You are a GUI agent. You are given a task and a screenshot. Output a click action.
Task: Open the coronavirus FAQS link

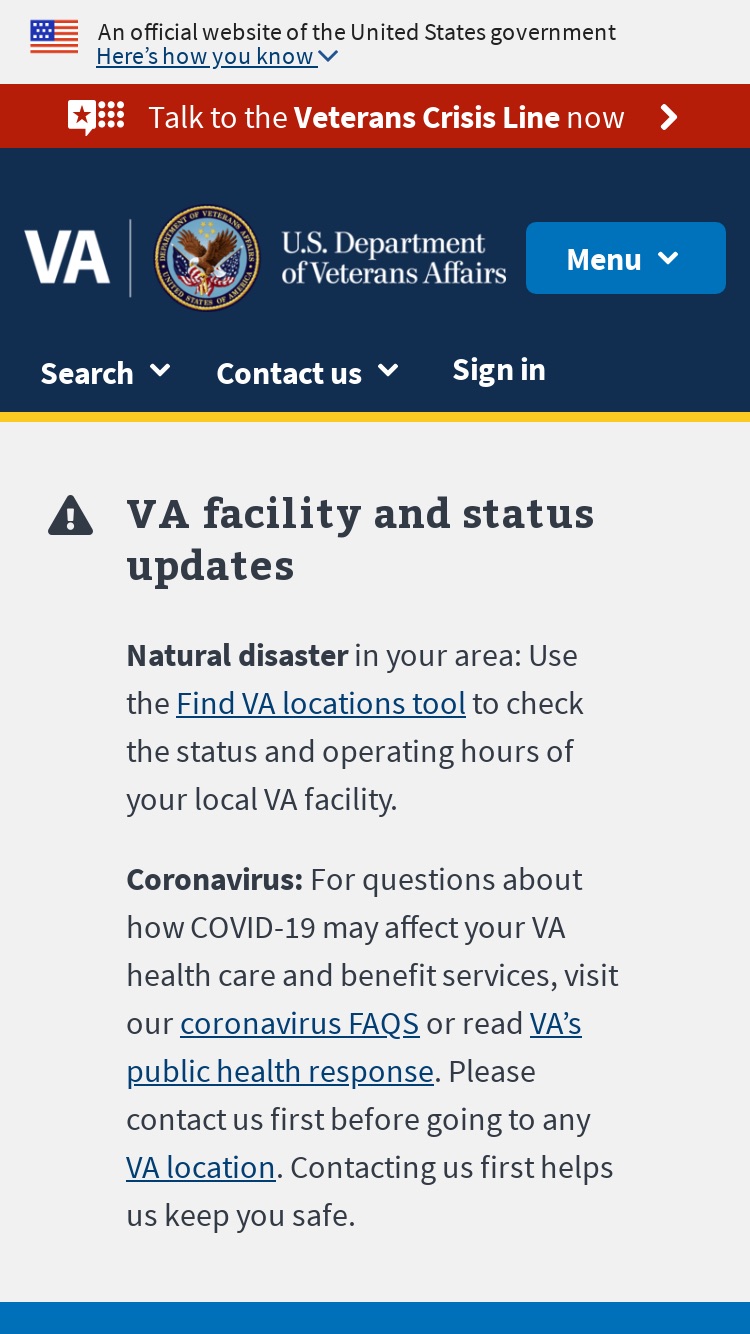click(x=300, y=1023)
